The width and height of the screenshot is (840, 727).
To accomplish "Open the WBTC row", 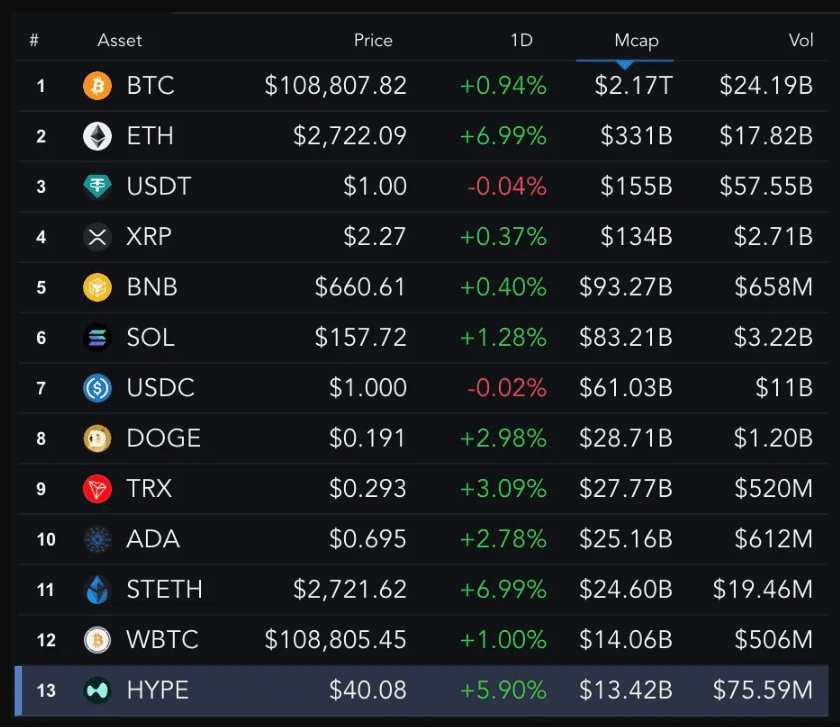I will click(162, 639).
